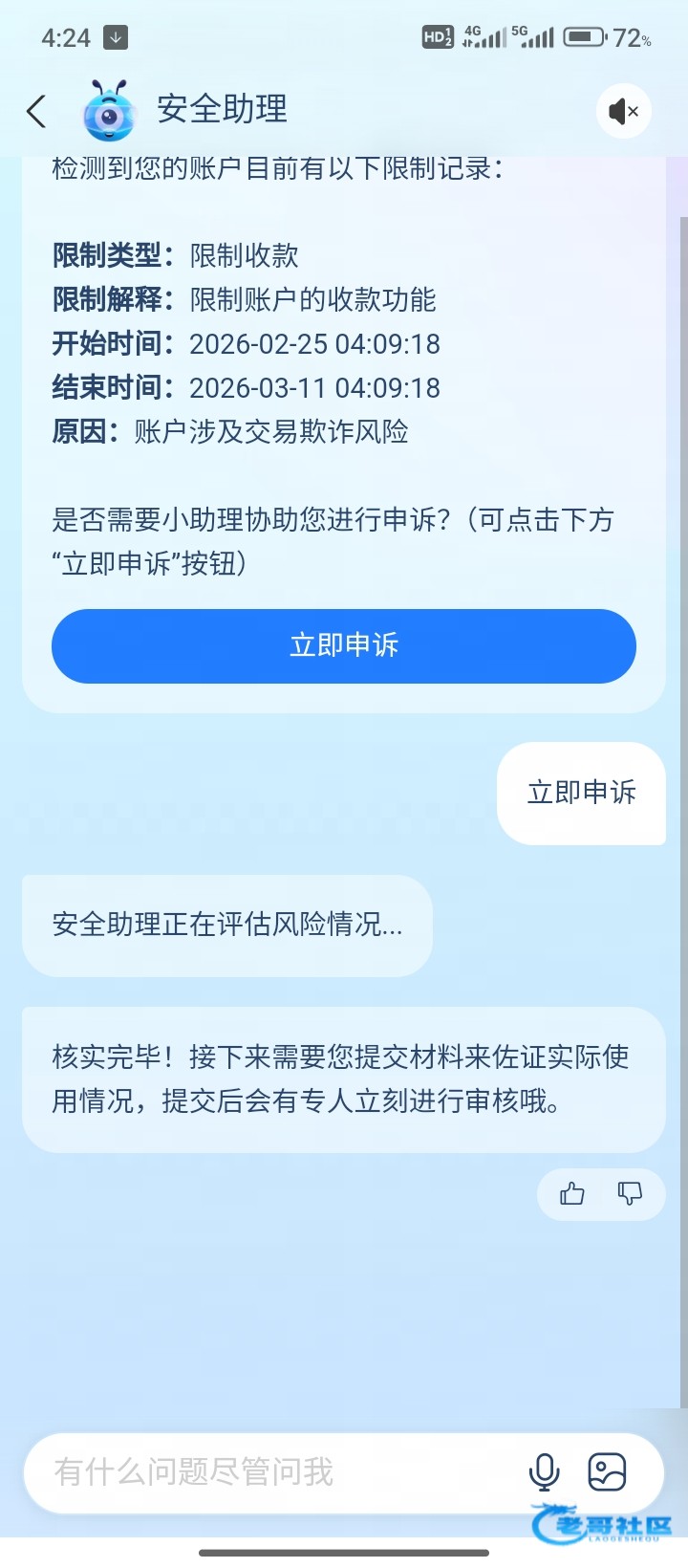Like the assistant's last reply
Image resolution: width=688 pixels, height=1568 pixels.
click(x=572, y=1193)
